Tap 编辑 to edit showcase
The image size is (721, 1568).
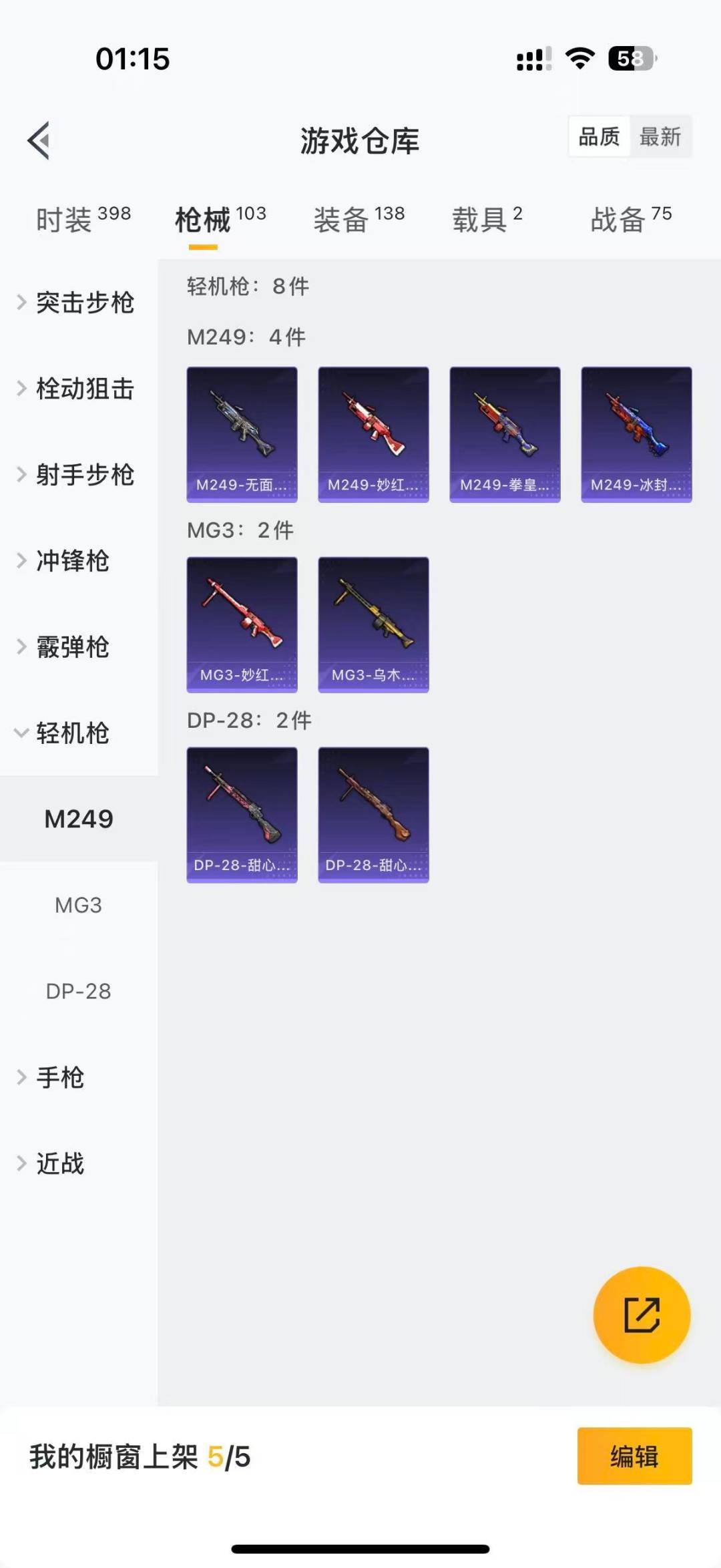(634, 1456)
